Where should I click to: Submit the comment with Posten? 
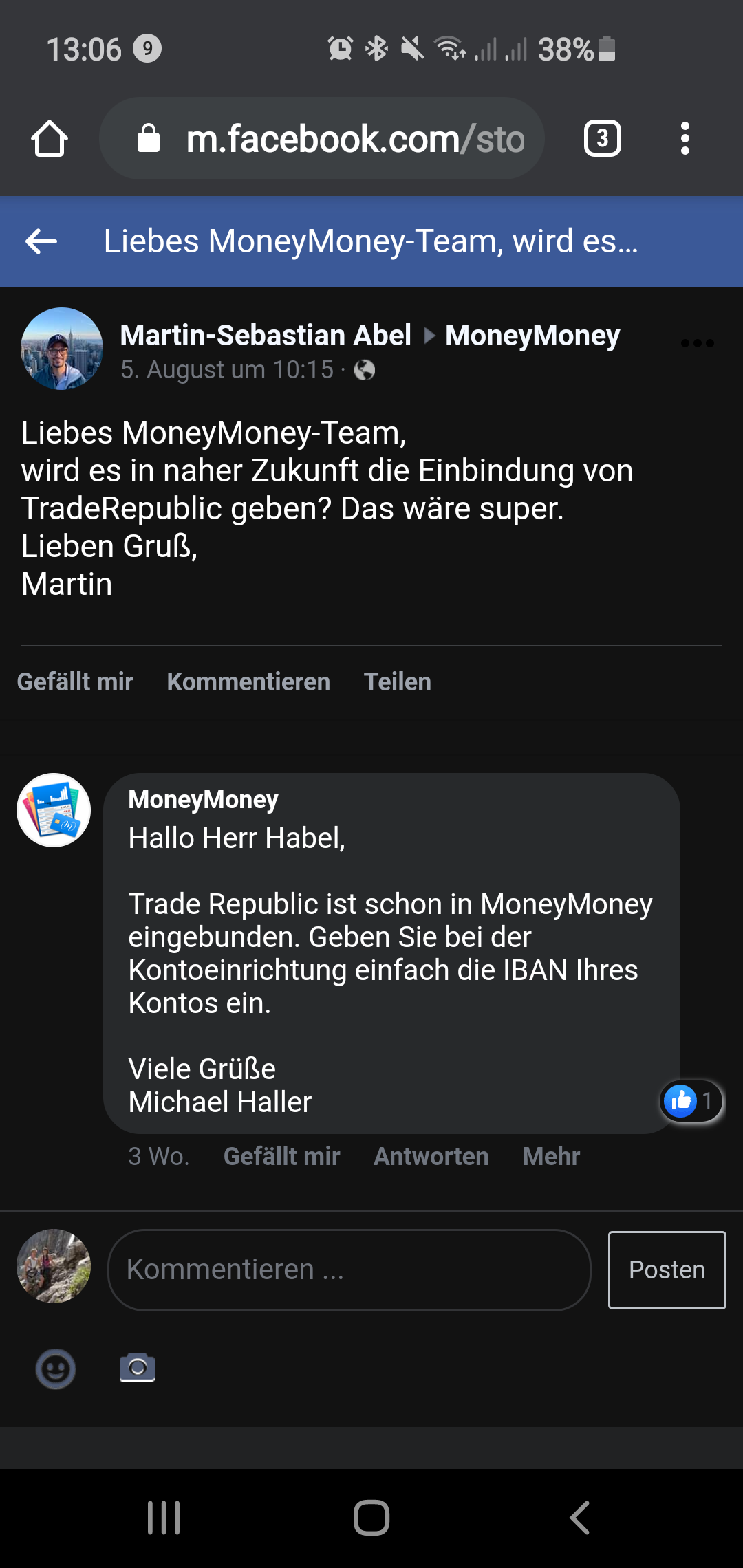coord(667,1270)
